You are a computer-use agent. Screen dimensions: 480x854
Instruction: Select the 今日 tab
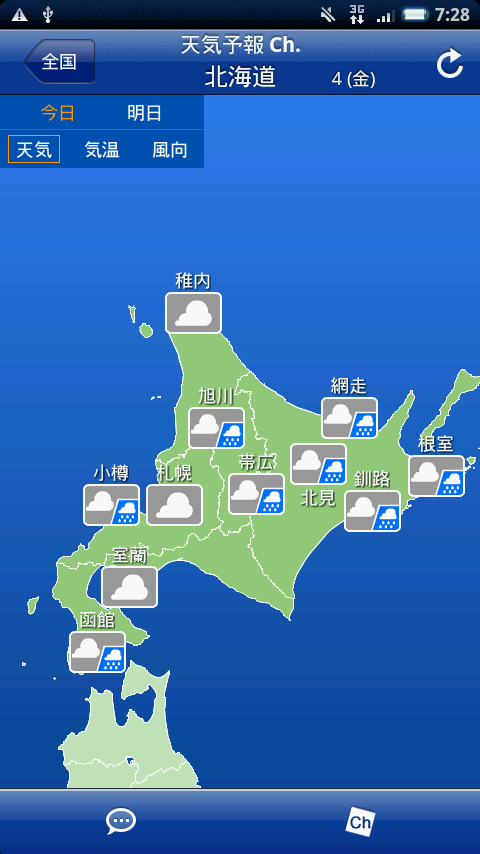(x=57, y=113)
